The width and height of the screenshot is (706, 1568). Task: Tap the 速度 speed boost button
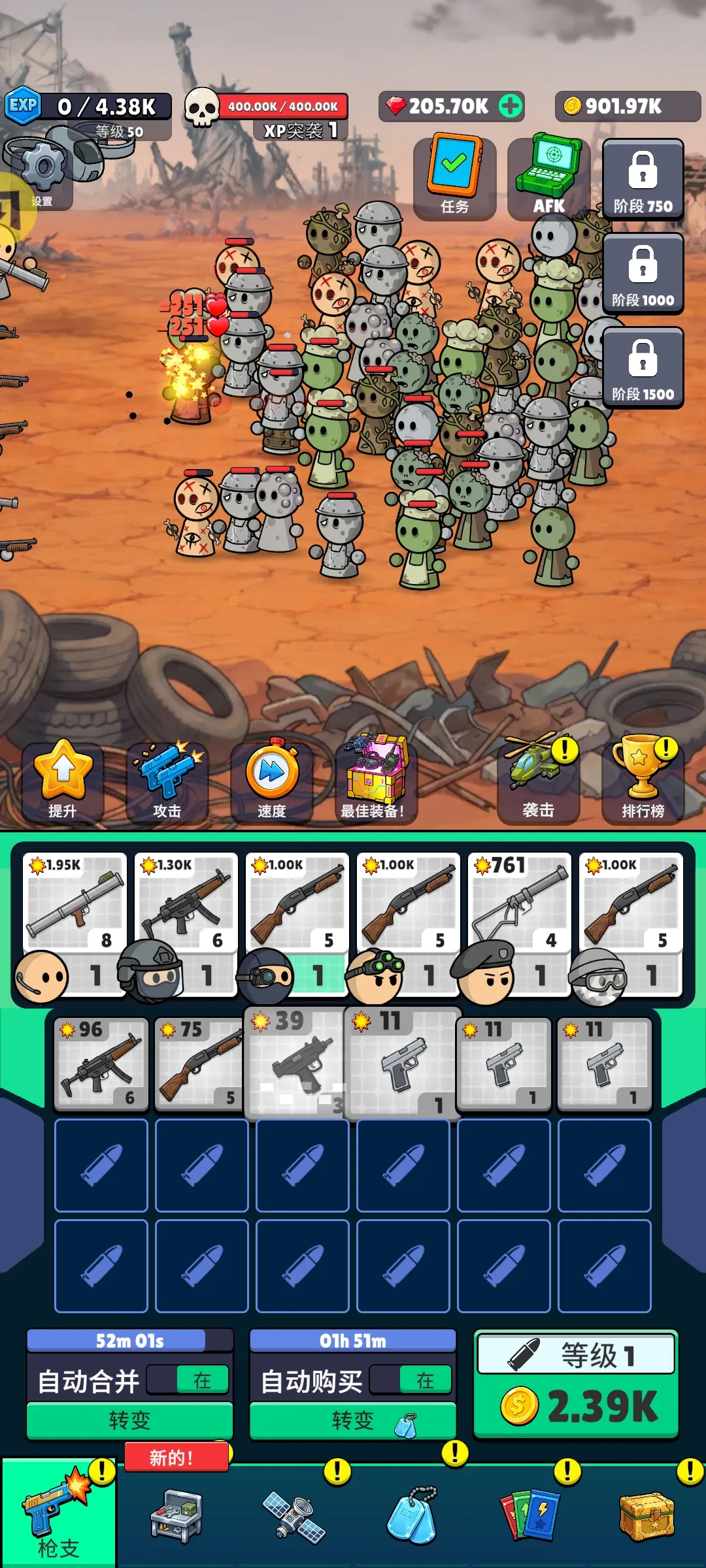click(x=272, y=780)
